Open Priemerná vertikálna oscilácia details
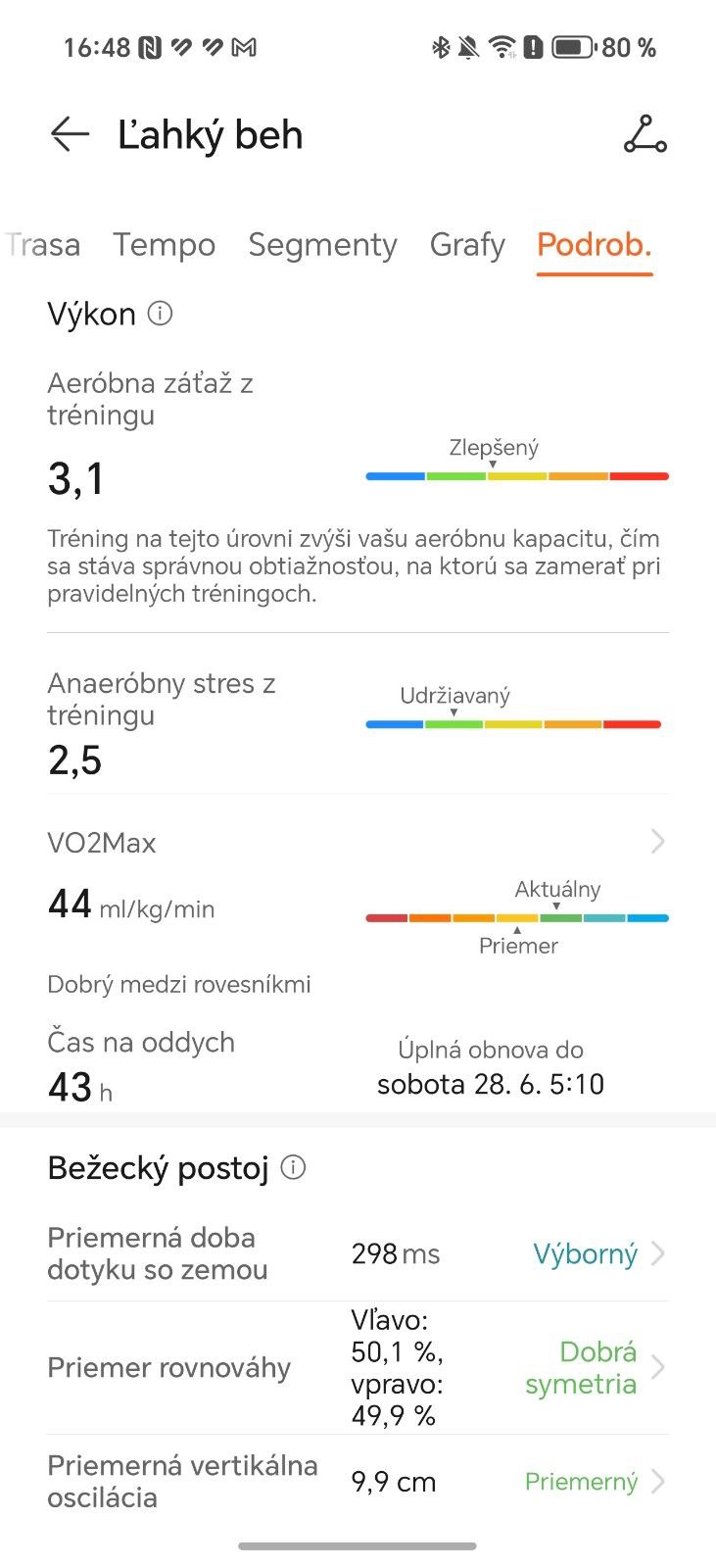The width and height of the screenshot is (716, 1568). 358,1482
